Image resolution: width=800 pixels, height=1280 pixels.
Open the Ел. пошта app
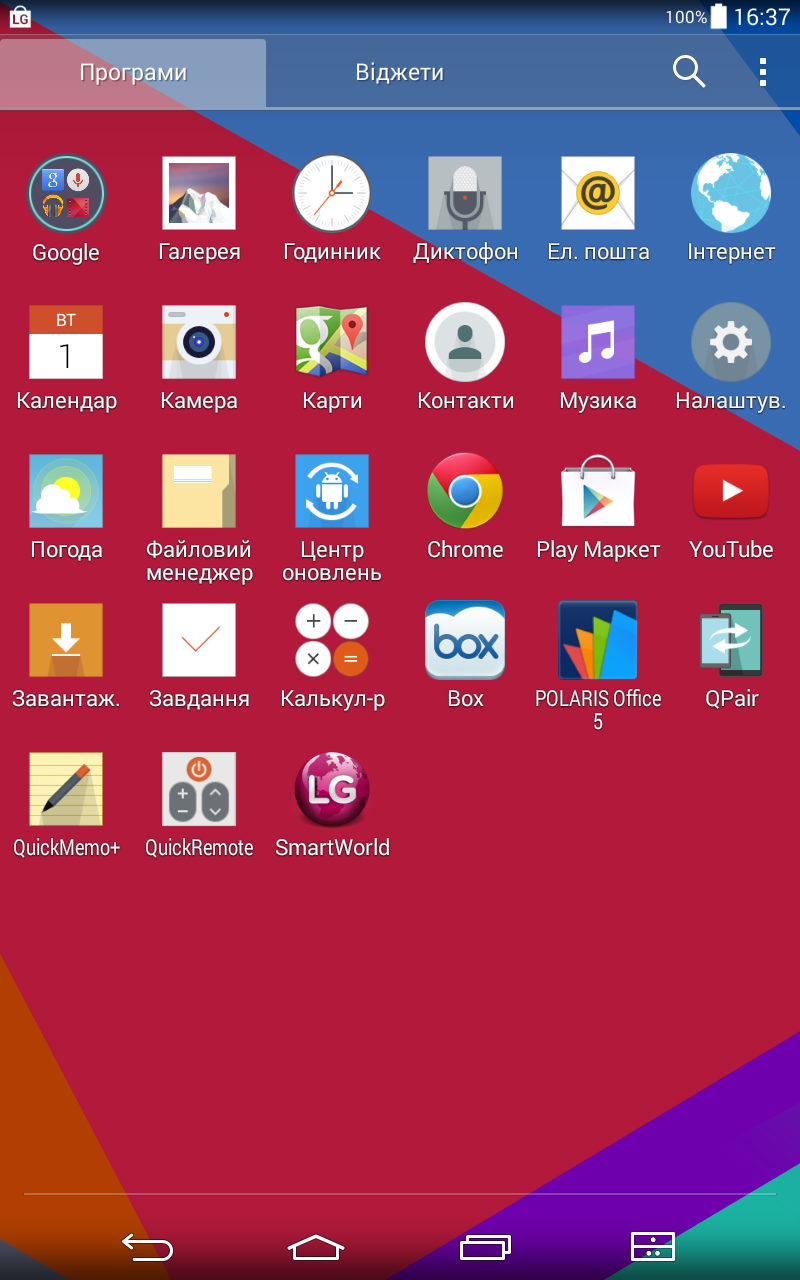click(598, 194)
